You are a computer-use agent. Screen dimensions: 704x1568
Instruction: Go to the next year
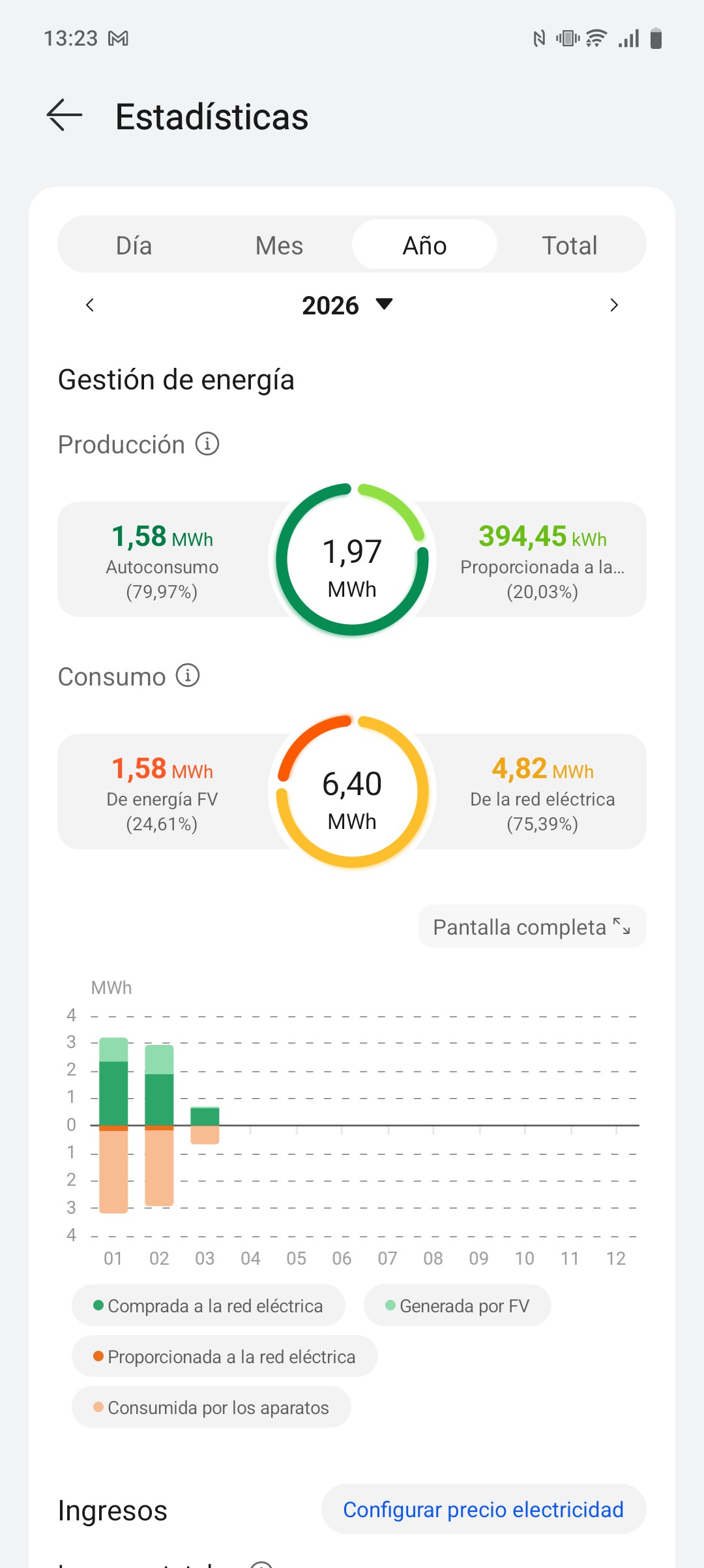[613, 305]
